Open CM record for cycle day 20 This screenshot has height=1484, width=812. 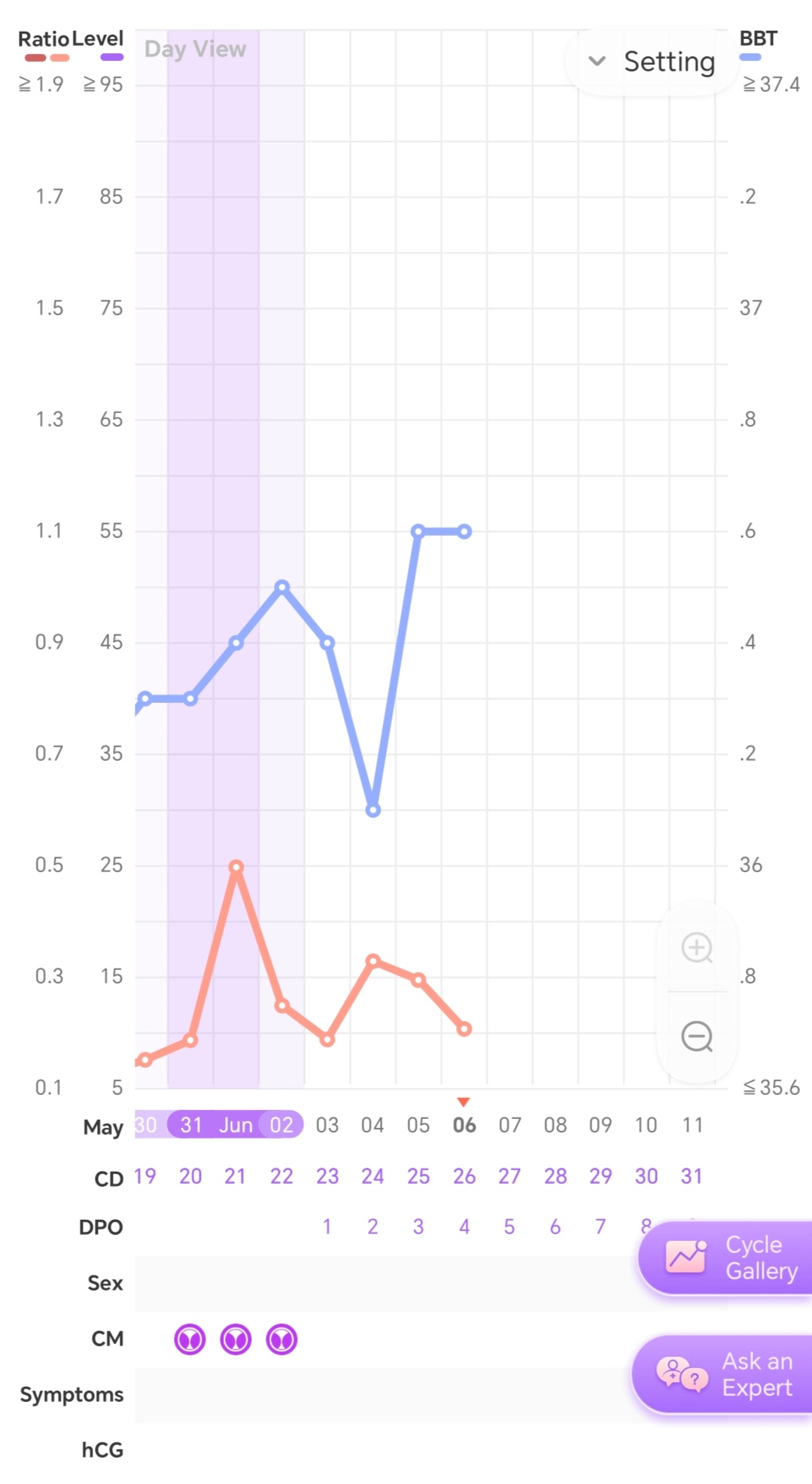coord(190,1340)
